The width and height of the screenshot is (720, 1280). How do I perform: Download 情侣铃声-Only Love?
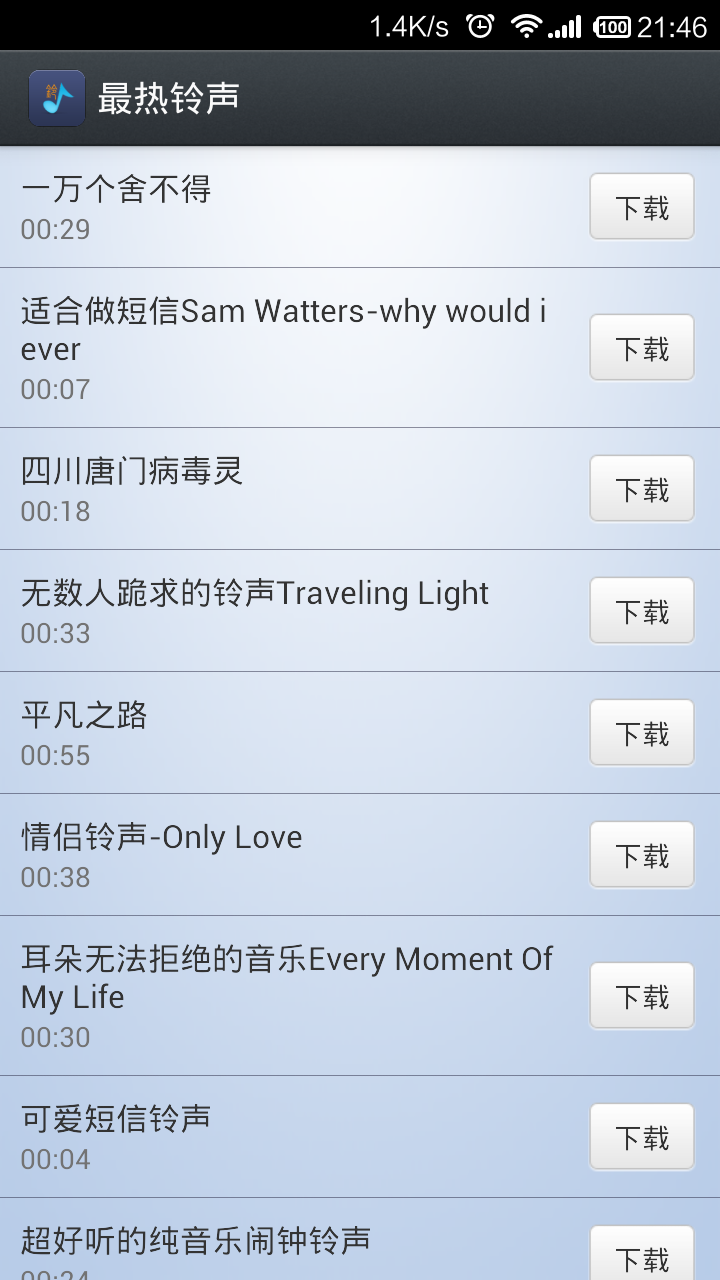(641, 855)
